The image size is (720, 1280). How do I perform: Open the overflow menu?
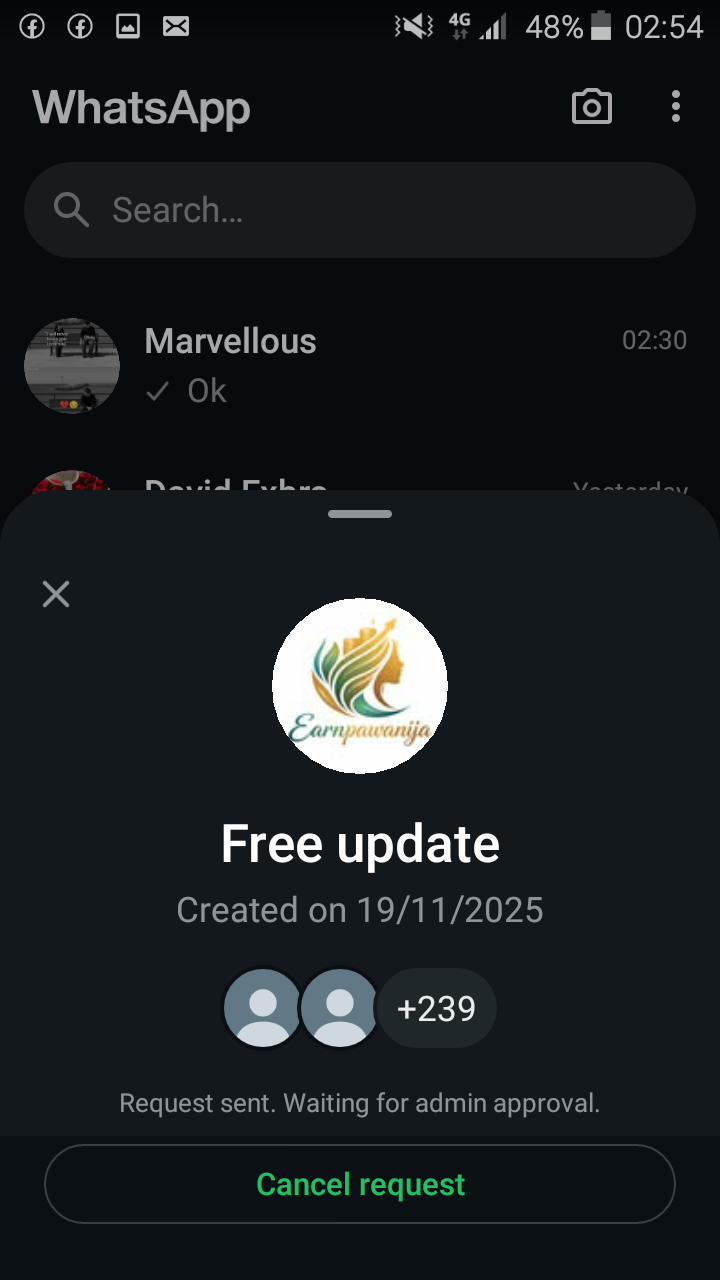pyautogui.click(x=676, y=107)
